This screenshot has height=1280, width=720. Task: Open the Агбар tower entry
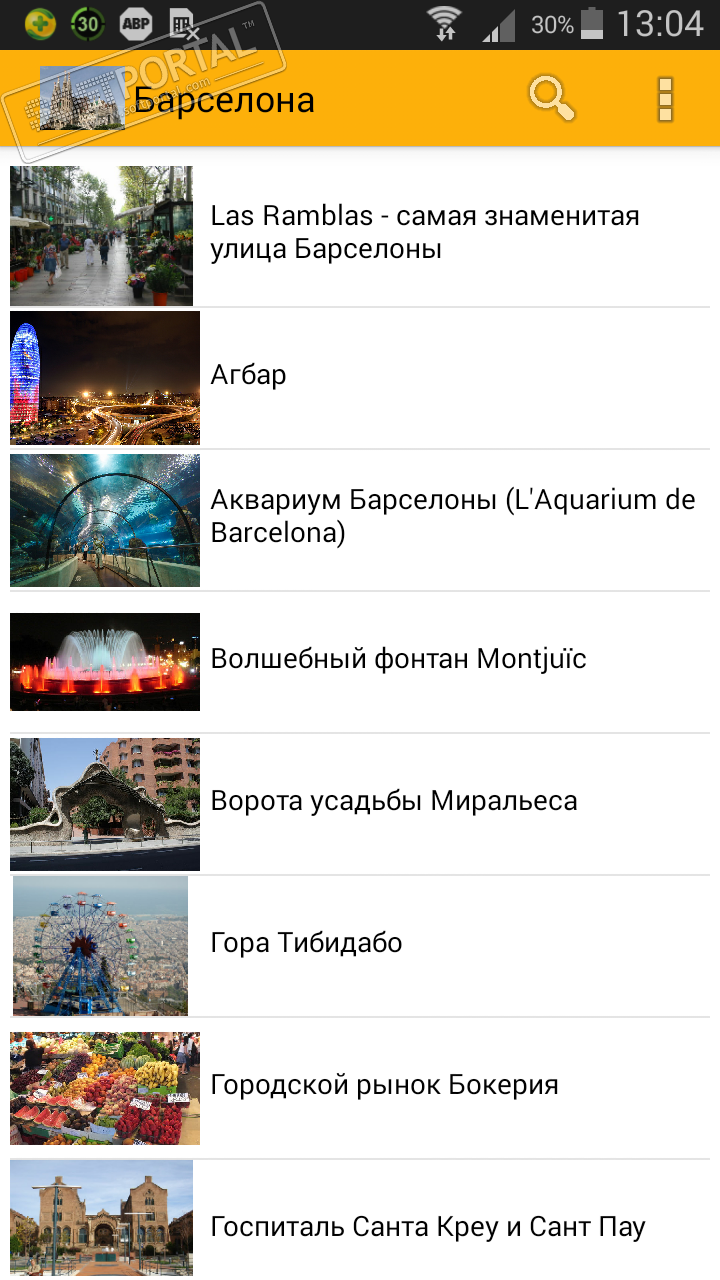pyautogui.click(x=360, y=376)
